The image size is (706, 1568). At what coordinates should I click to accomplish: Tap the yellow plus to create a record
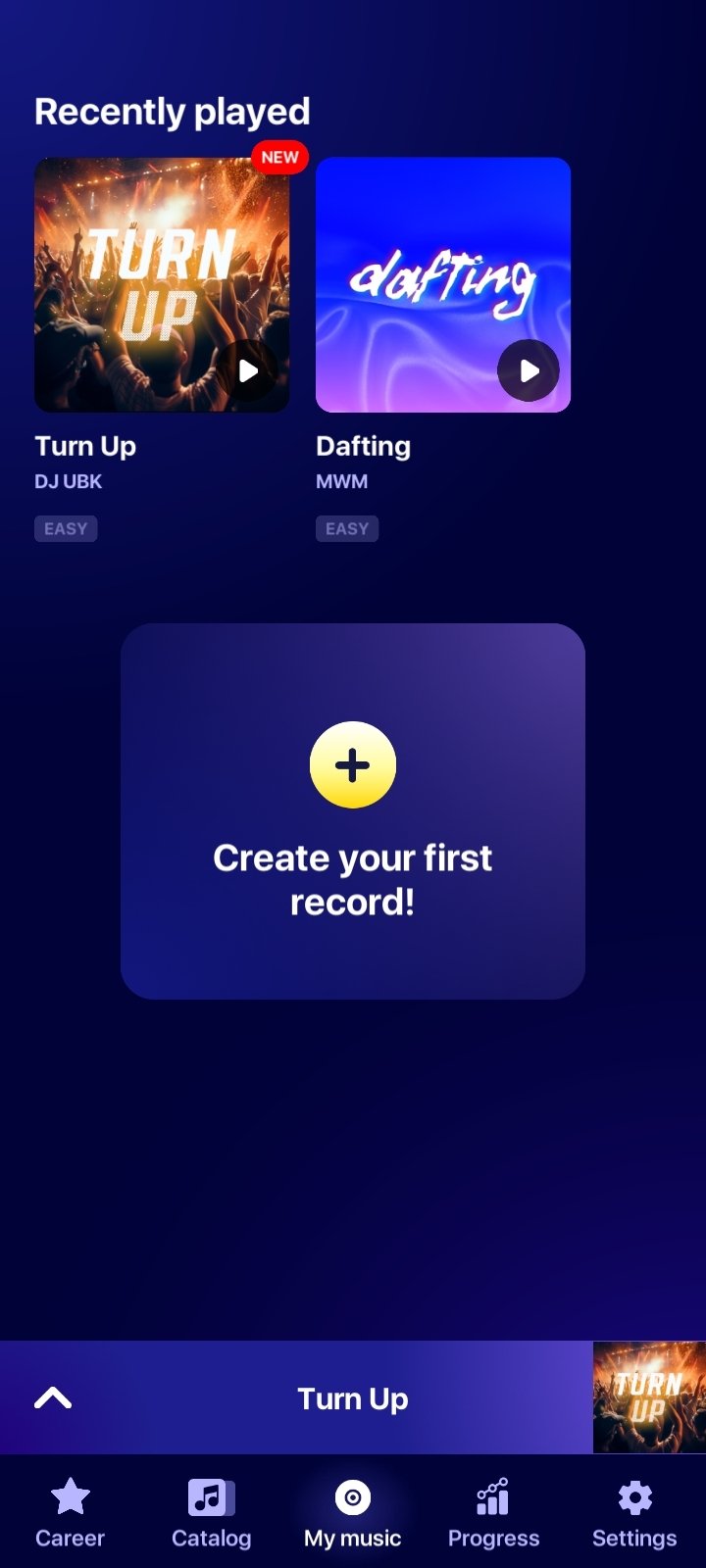[353, 765]
